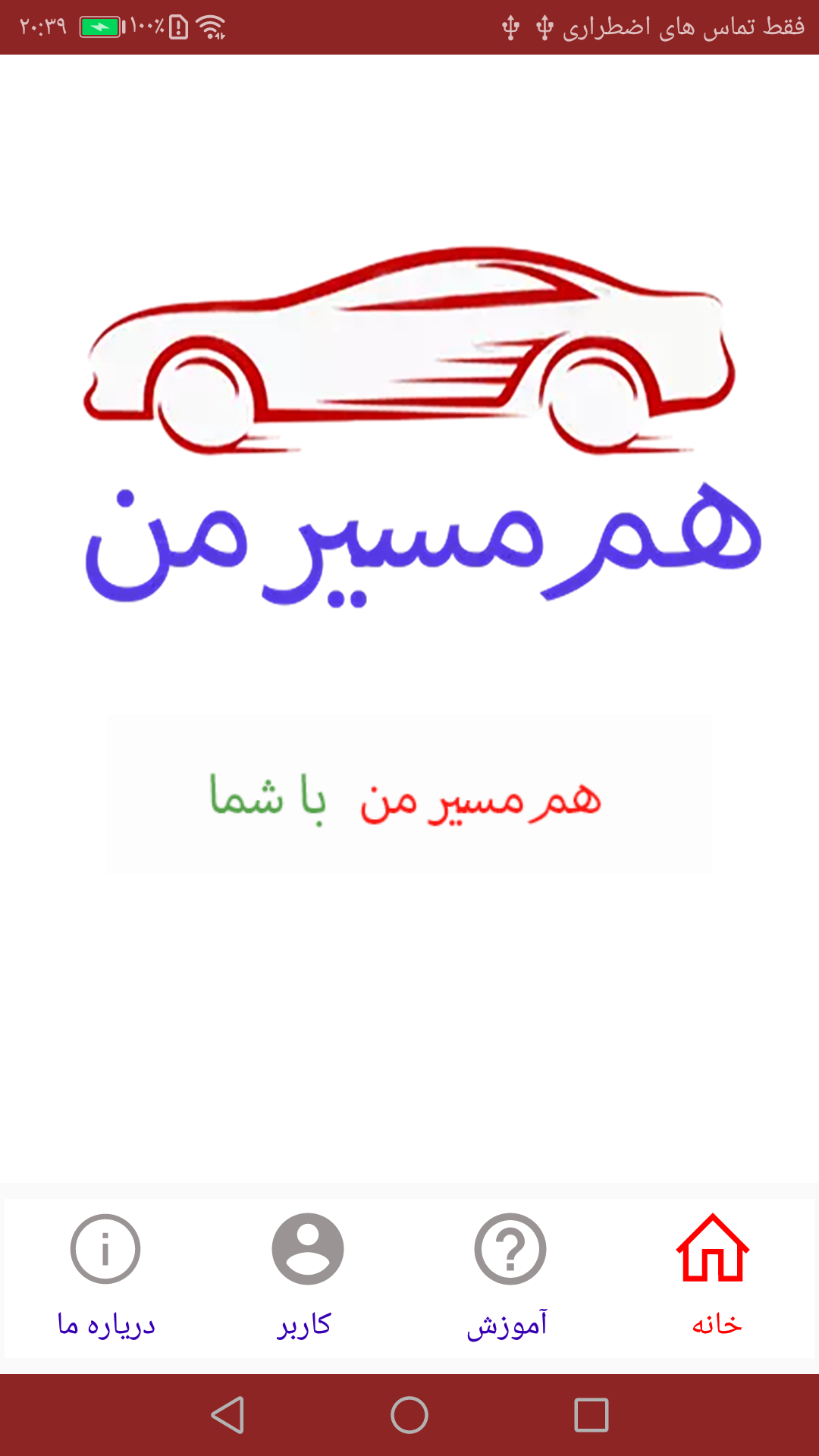Tap the system back button

(227, 1415)
